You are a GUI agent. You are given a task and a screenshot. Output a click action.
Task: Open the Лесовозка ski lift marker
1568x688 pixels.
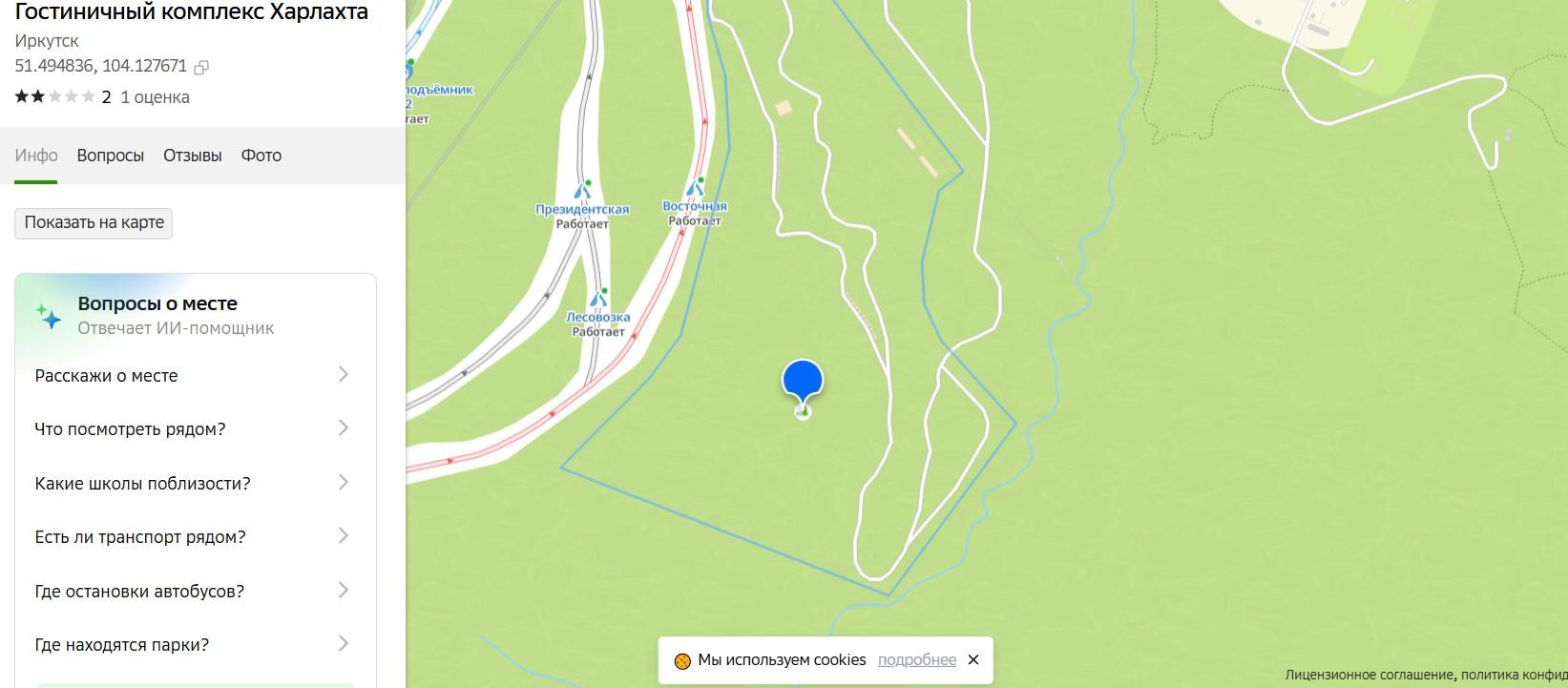point(598,298)
